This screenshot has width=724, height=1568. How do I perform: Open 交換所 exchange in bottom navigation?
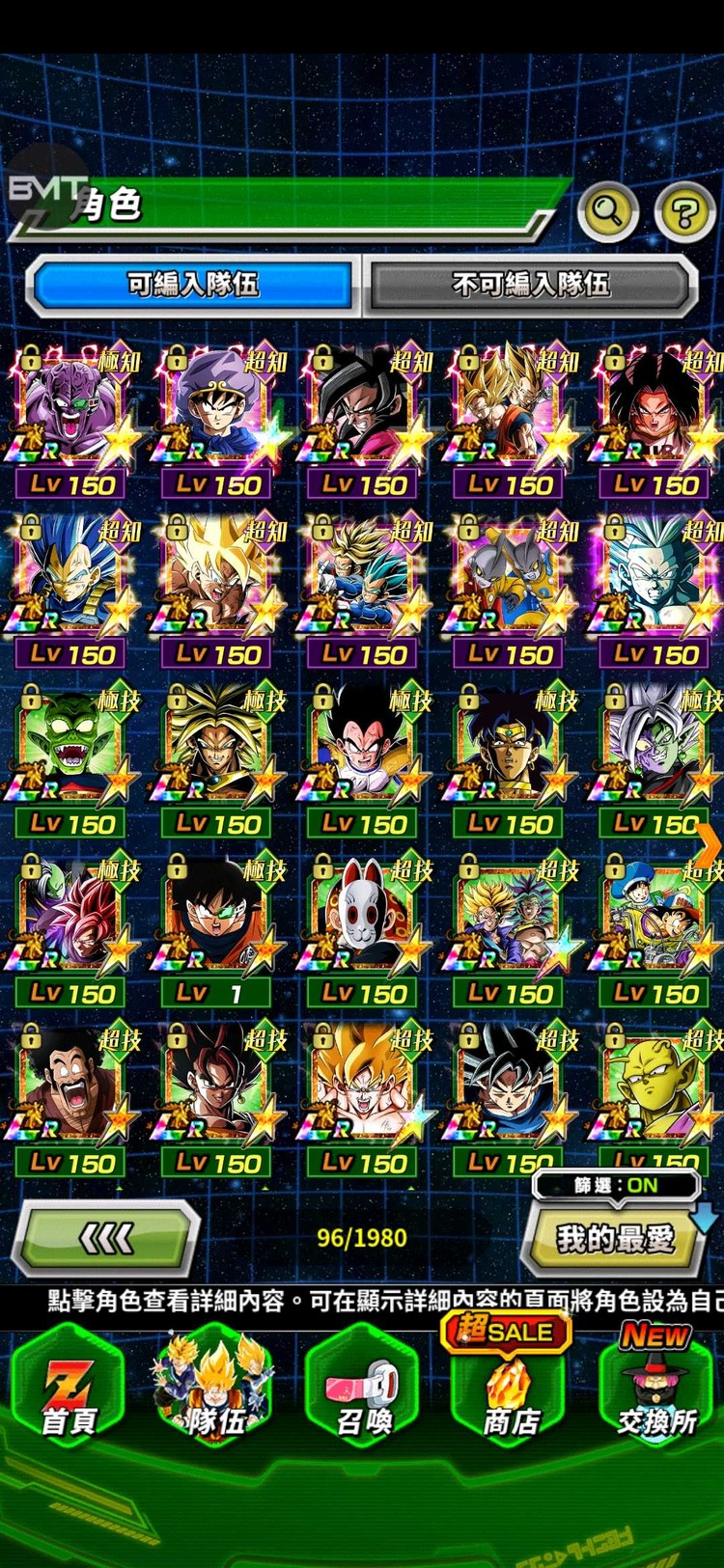tap(656, 1391)
